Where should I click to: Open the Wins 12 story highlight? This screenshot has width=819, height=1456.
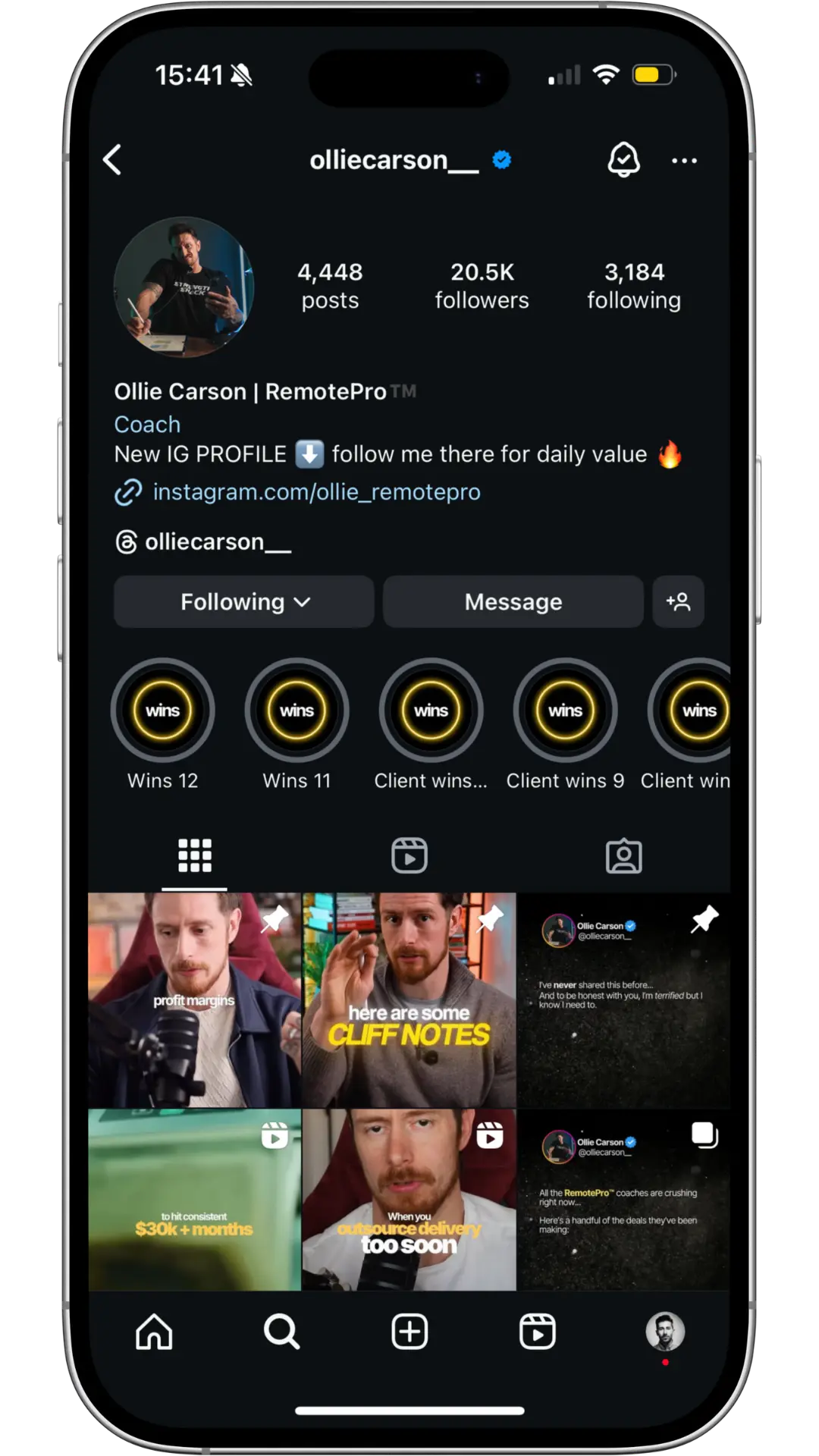[x=162, y=724]
